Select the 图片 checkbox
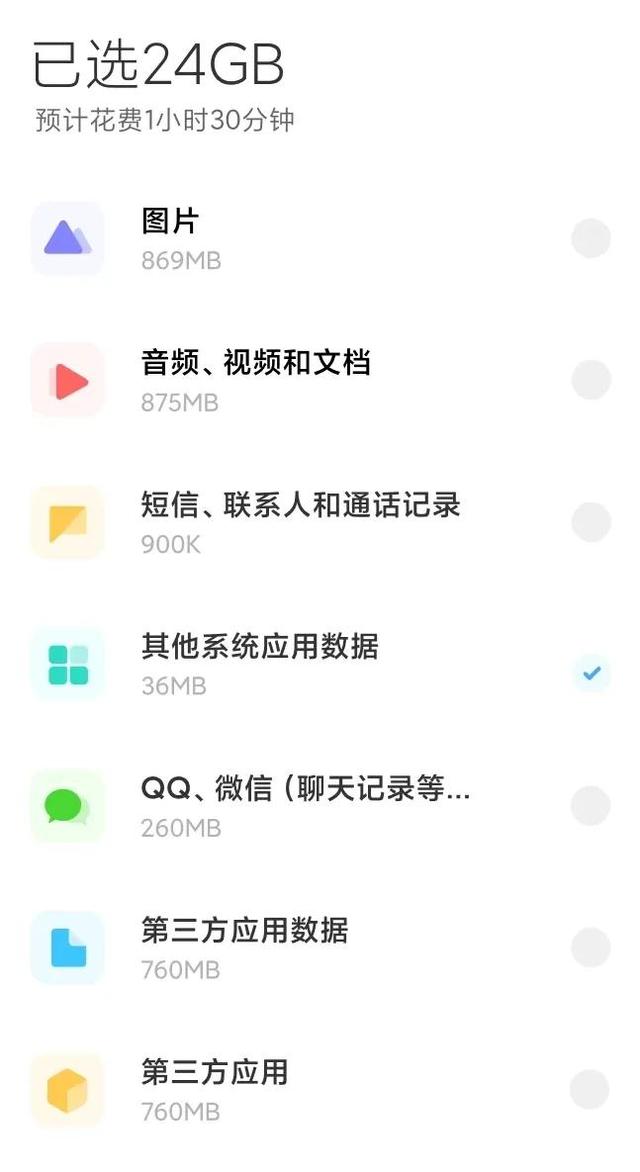Image resolution: width=640 pixels, height=1172 pixels. [x=591, y=238]
